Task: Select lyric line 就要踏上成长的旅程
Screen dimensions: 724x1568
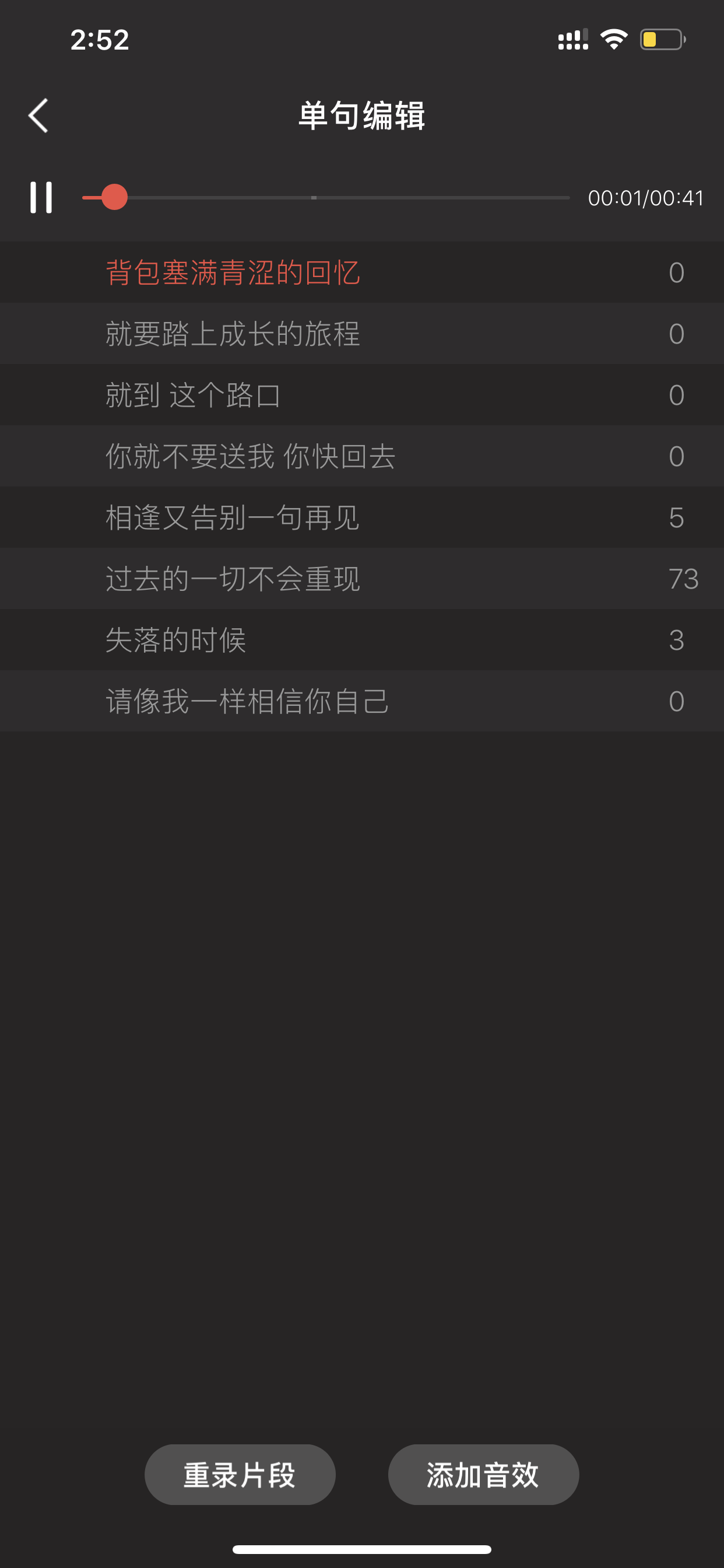Action: point(362,334)
